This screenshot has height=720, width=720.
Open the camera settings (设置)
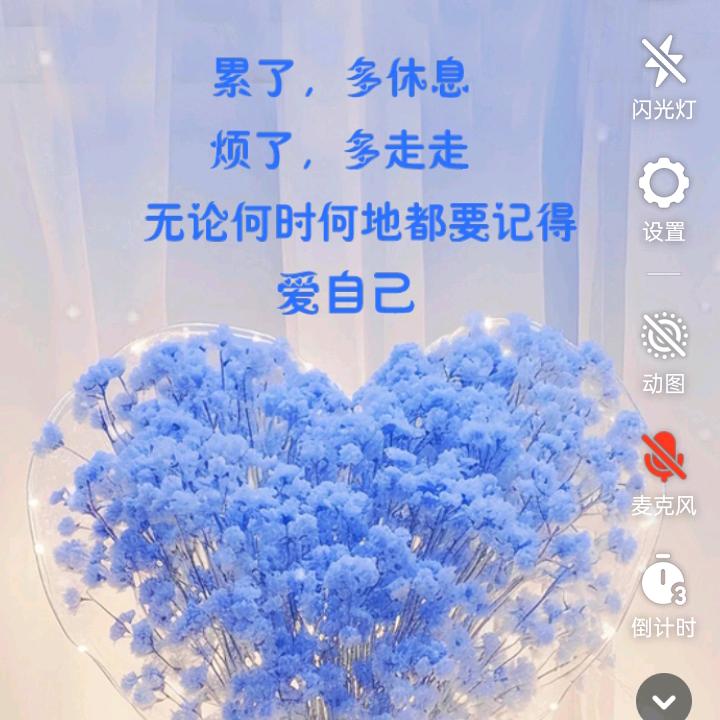tap(663, 186)
